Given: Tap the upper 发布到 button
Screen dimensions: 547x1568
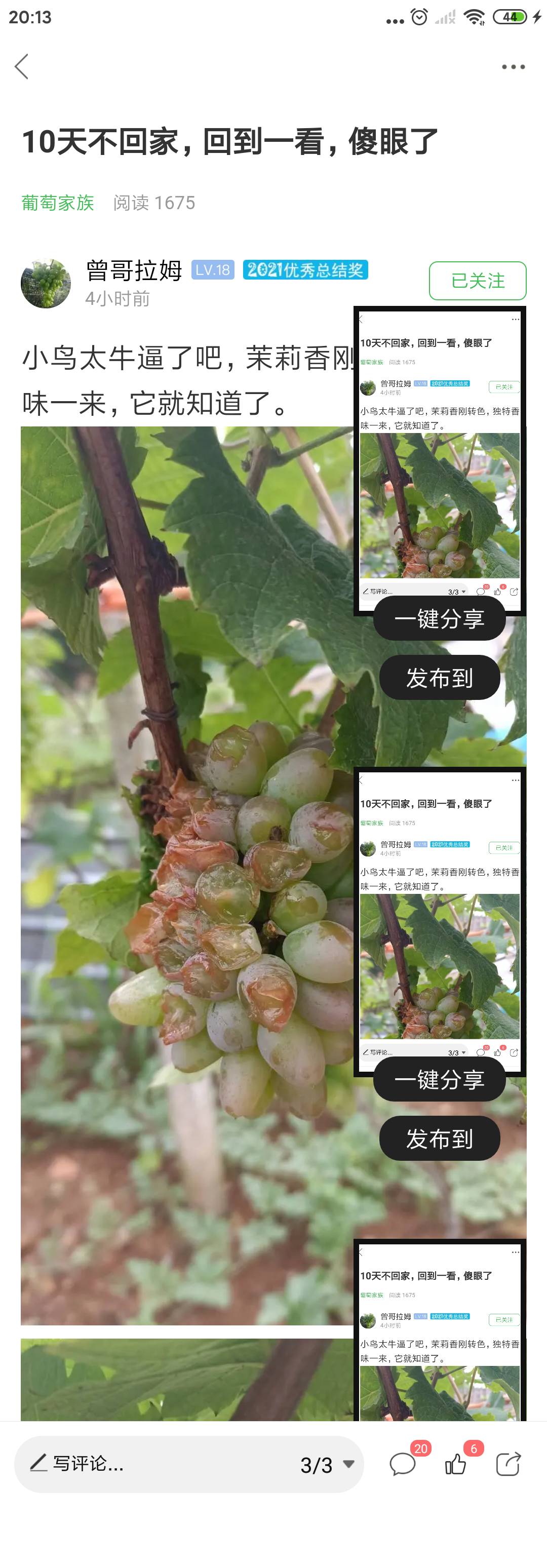Looking at the screenshot, I should 439,678.
